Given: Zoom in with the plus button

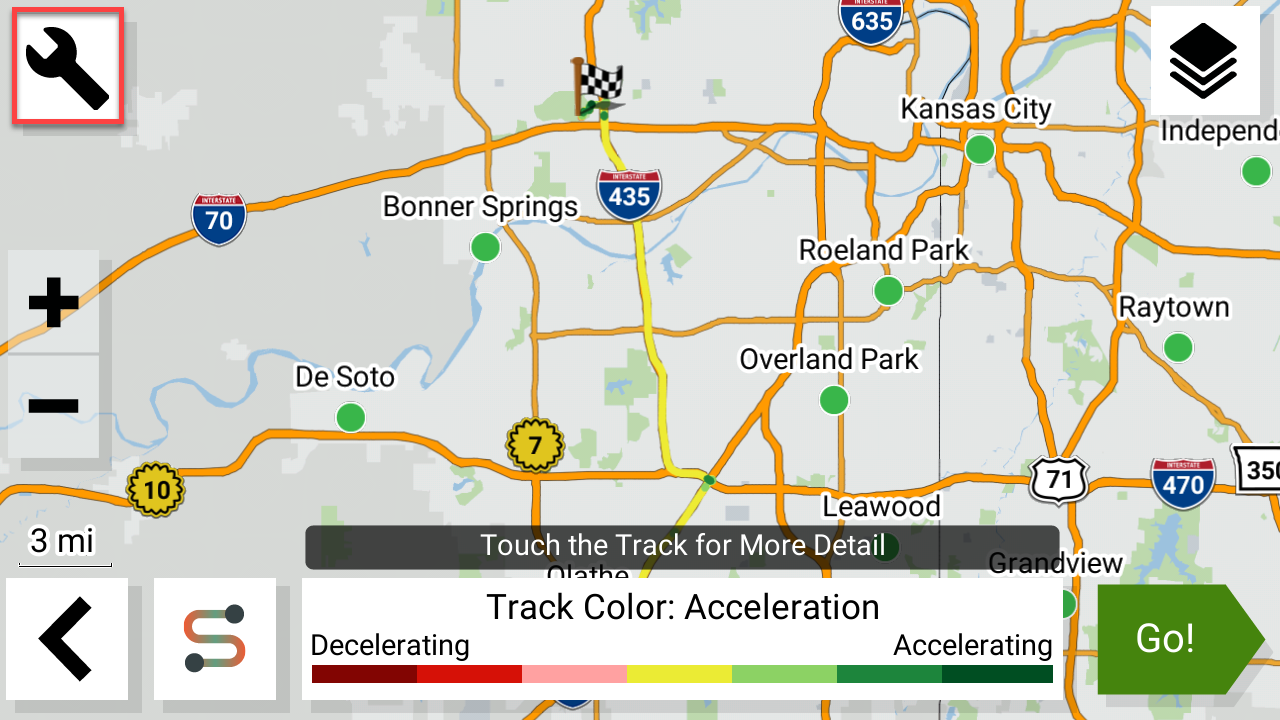Looking at the screenshot, I should (x=54, y=303).
